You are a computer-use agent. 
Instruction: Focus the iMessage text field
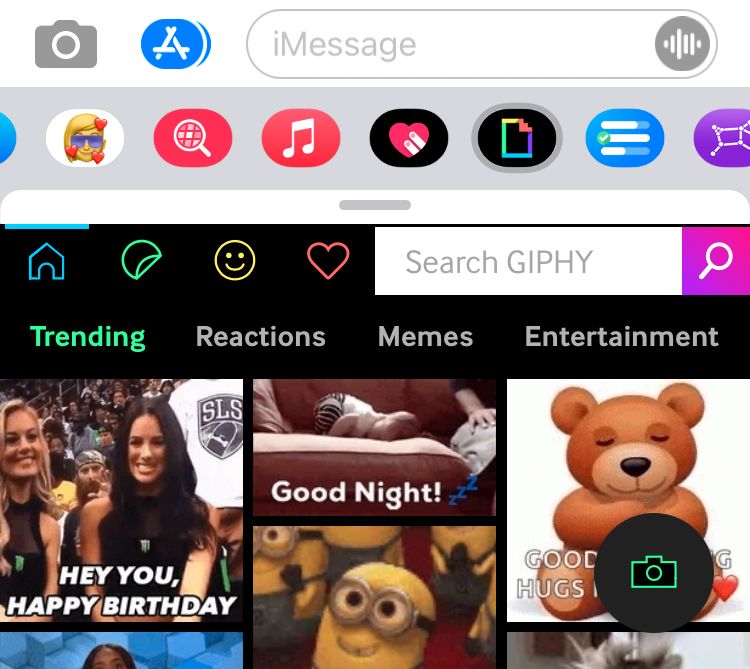coord(450,45)
